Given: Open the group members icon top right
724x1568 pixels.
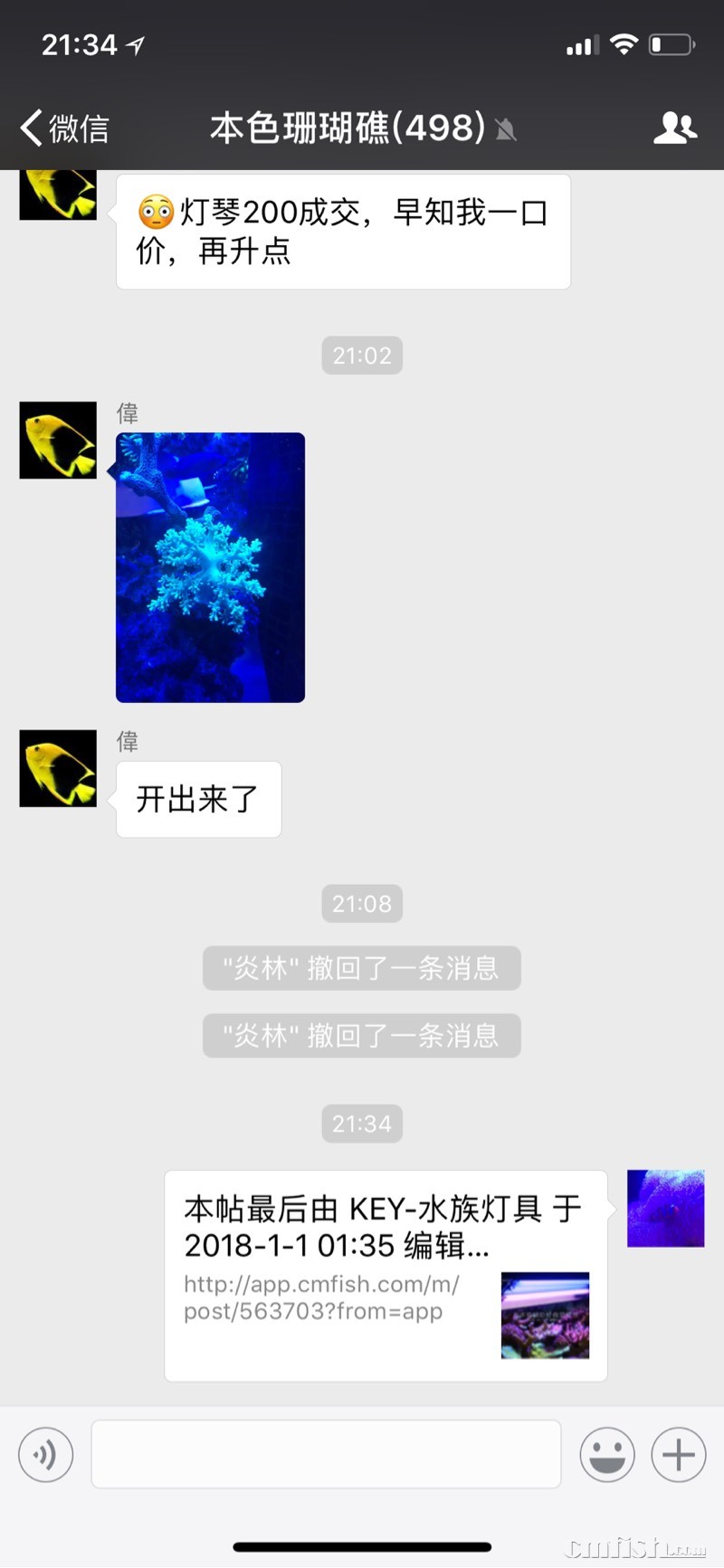Looking at the screenshot, I should (677, 128).
